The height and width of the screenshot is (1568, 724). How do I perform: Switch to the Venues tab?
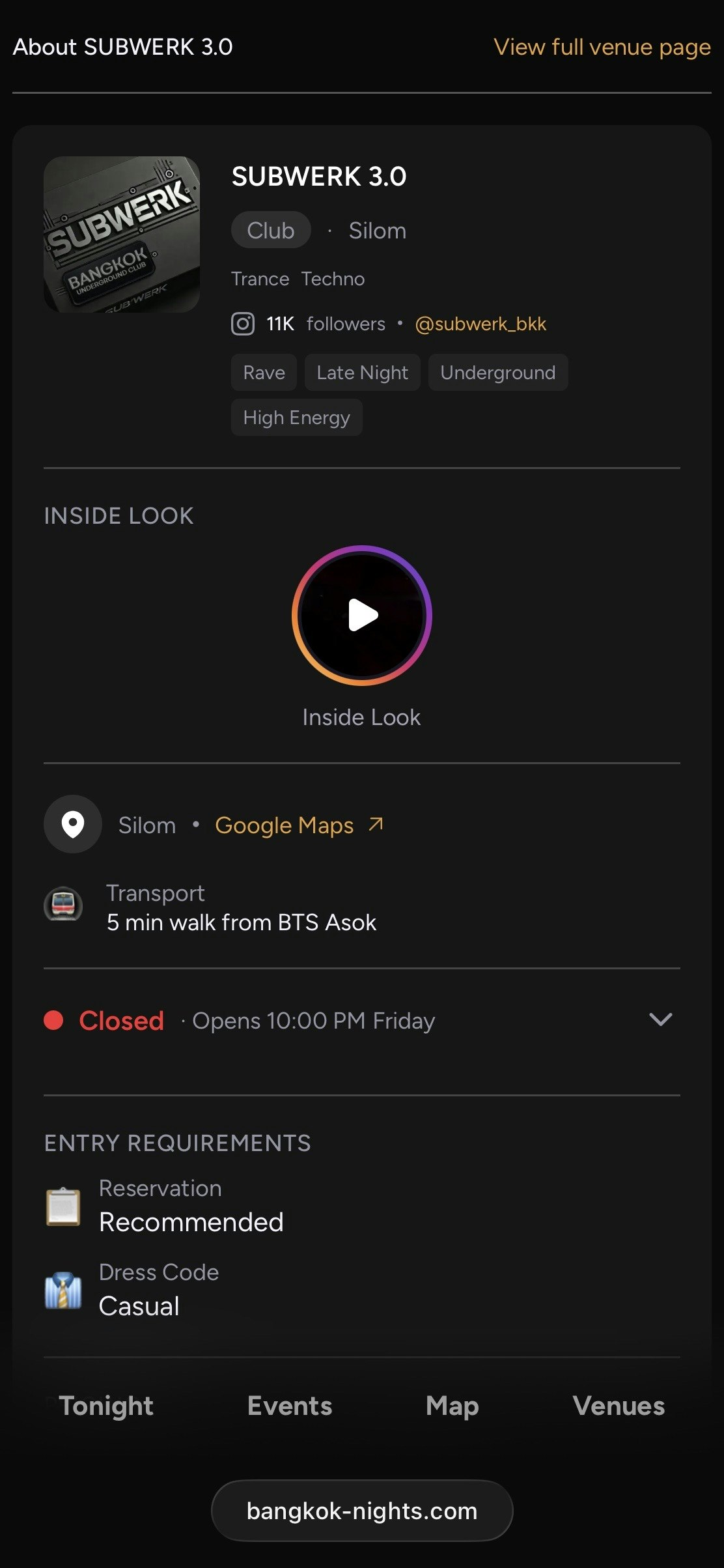tap(619, 1406)
